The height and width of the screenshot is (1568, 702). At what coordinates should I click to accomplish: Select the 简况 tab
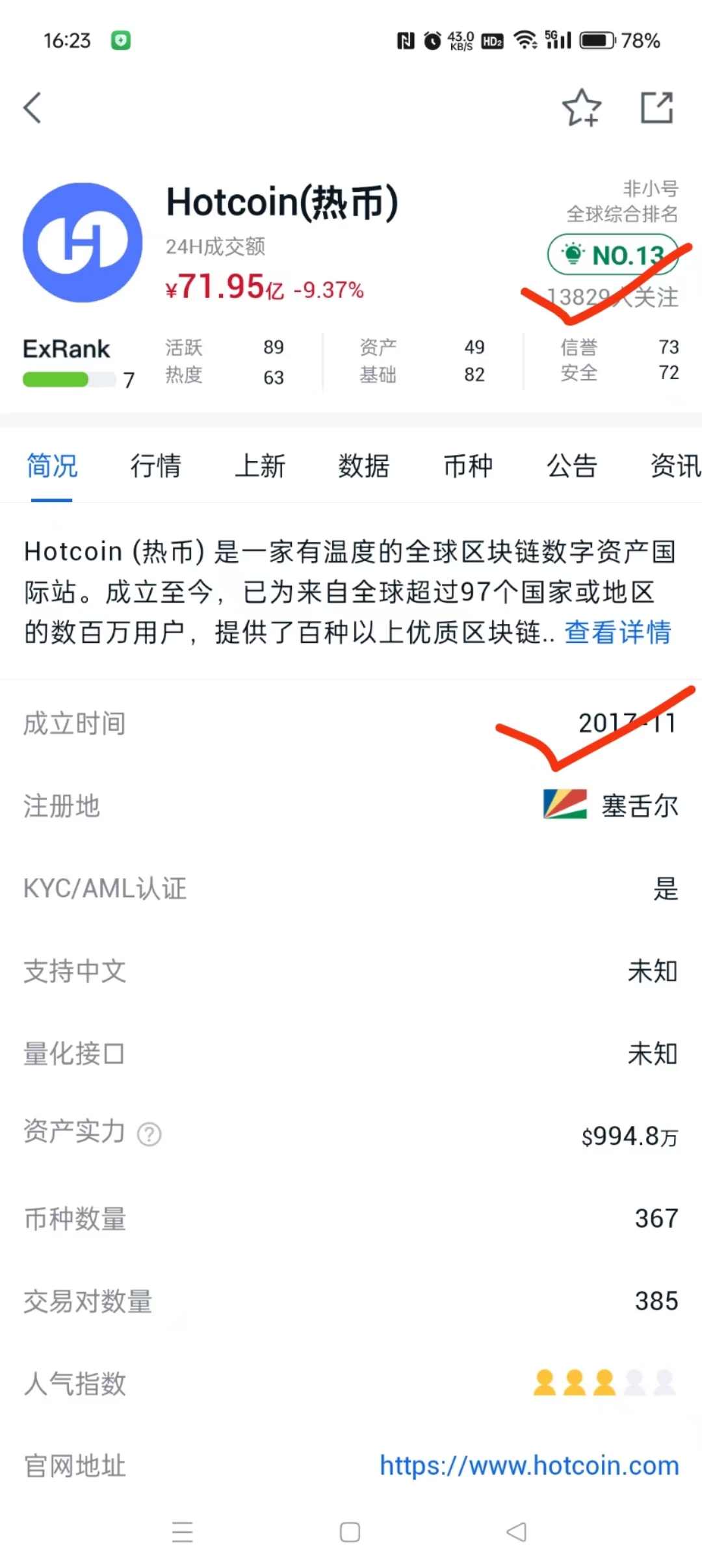[52, 466]
